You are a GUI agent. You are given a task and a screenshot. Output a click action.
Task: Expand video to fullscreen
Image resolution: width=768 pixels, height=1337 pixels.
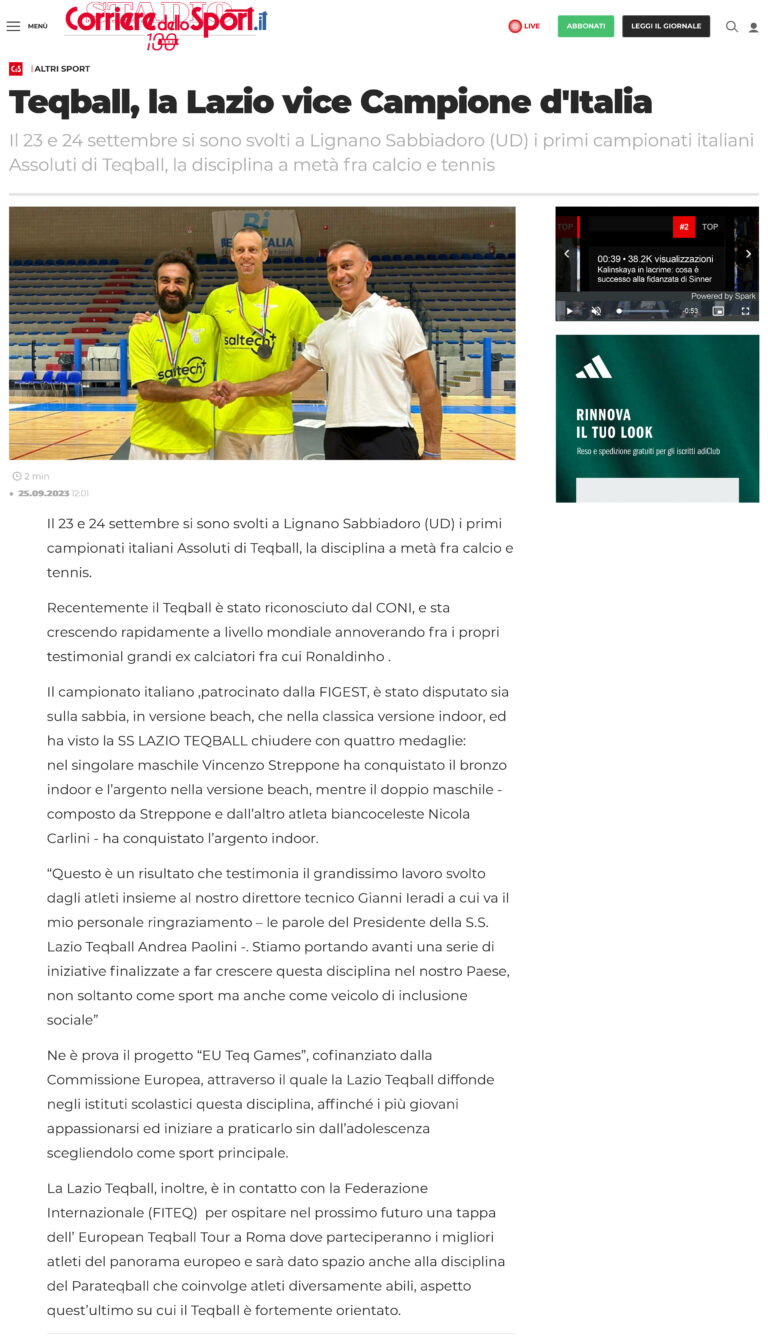745,311
